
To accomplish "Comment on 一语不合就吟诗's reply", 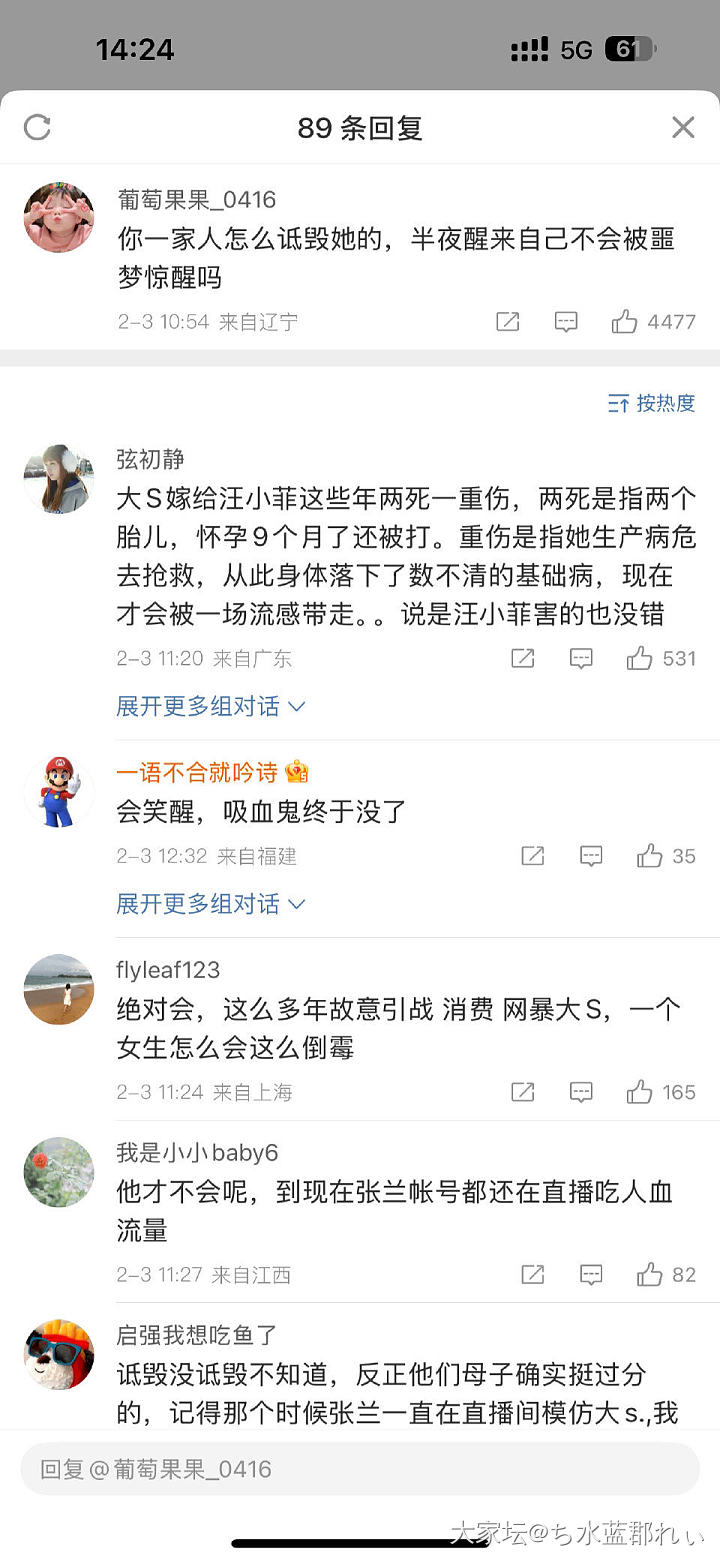I will click(x=592, y=856).
